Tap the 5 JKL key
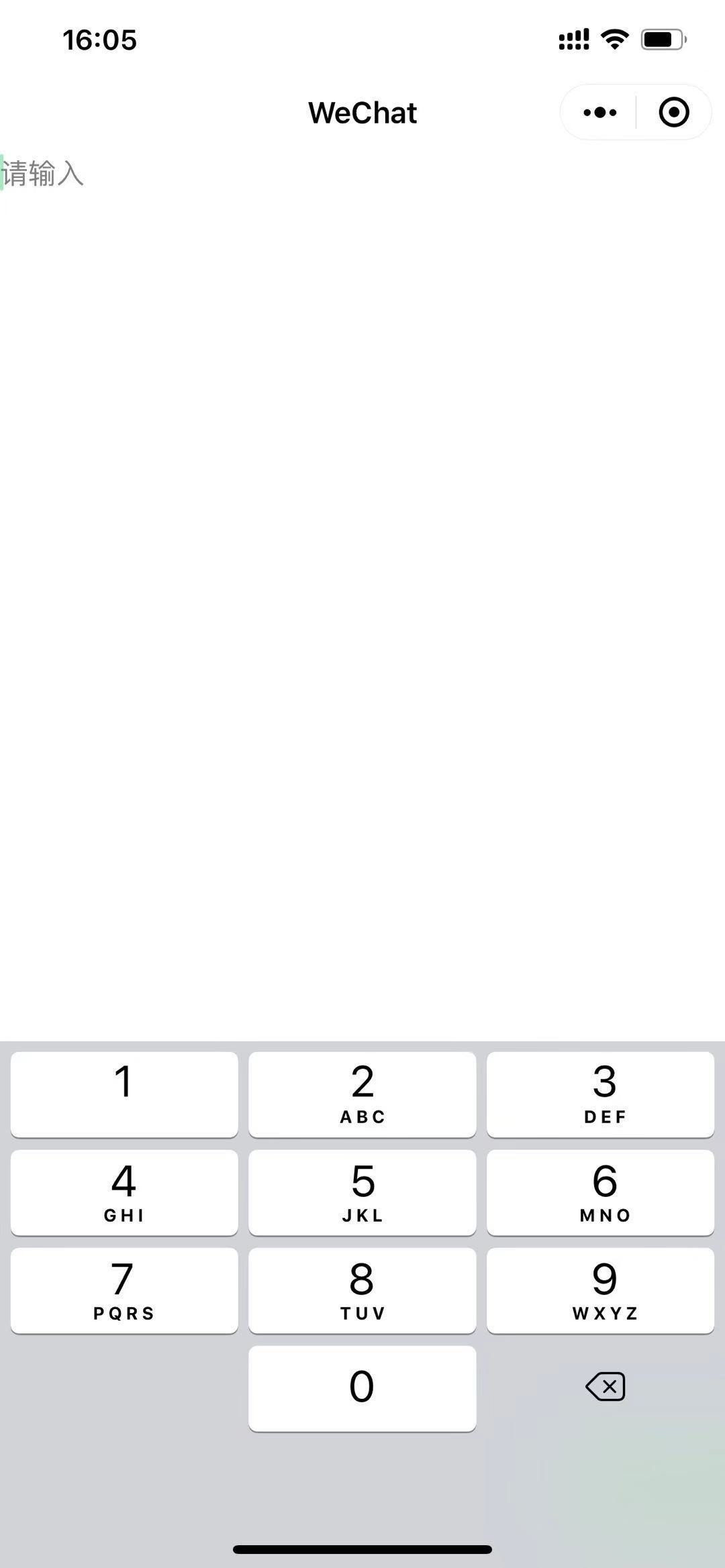Screen dimensions: 725x1568 point(362,1192)
